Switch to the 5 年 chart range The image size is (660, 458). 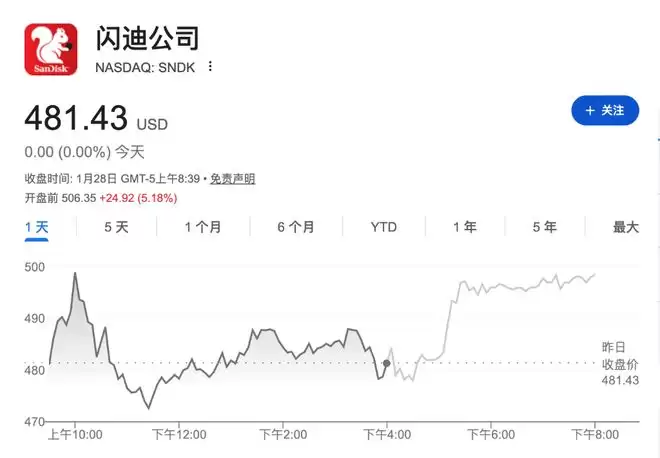[545, 227]
